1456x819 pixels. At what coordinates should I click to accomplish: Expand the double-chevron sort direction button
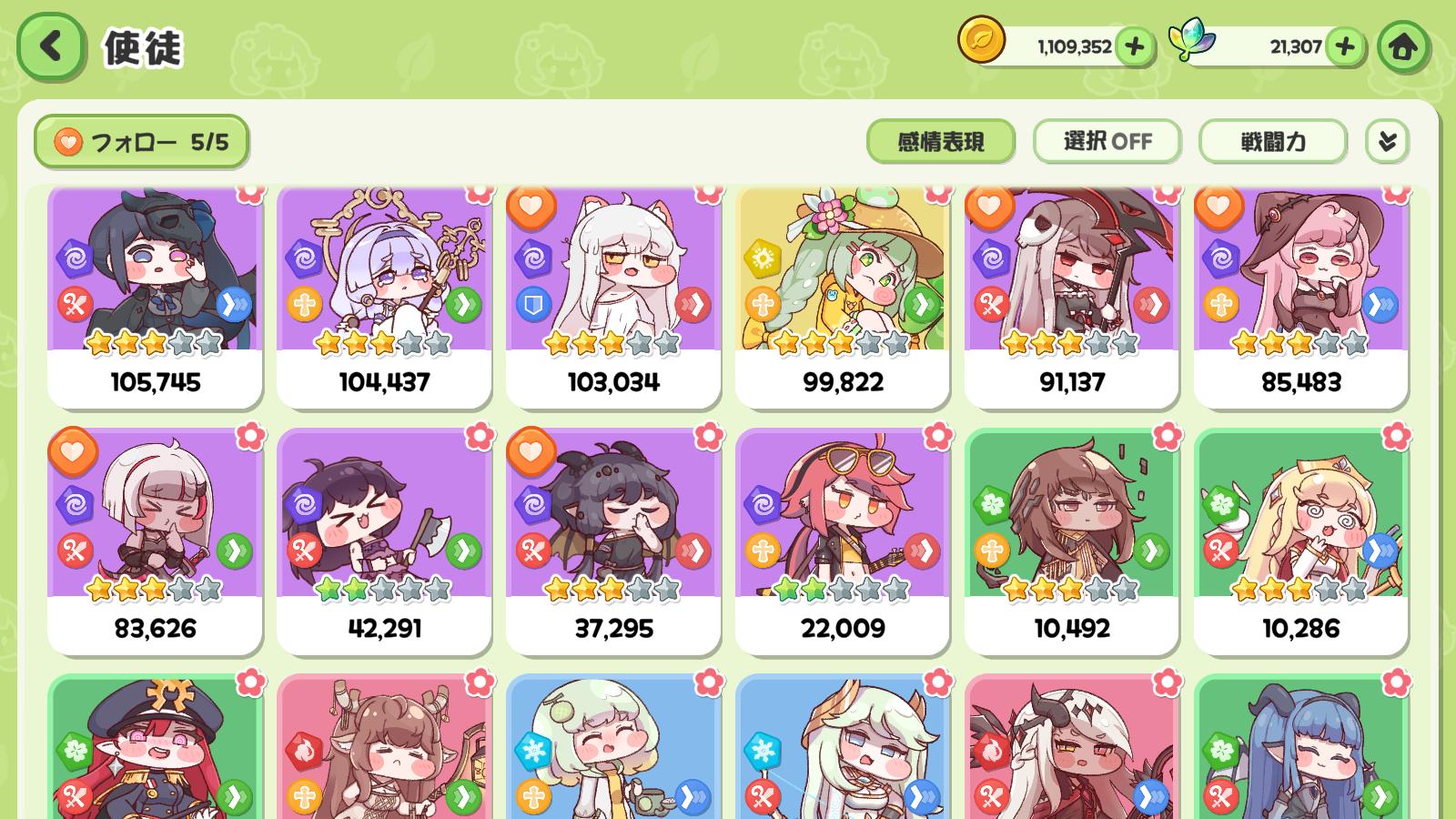point(1387,142)
